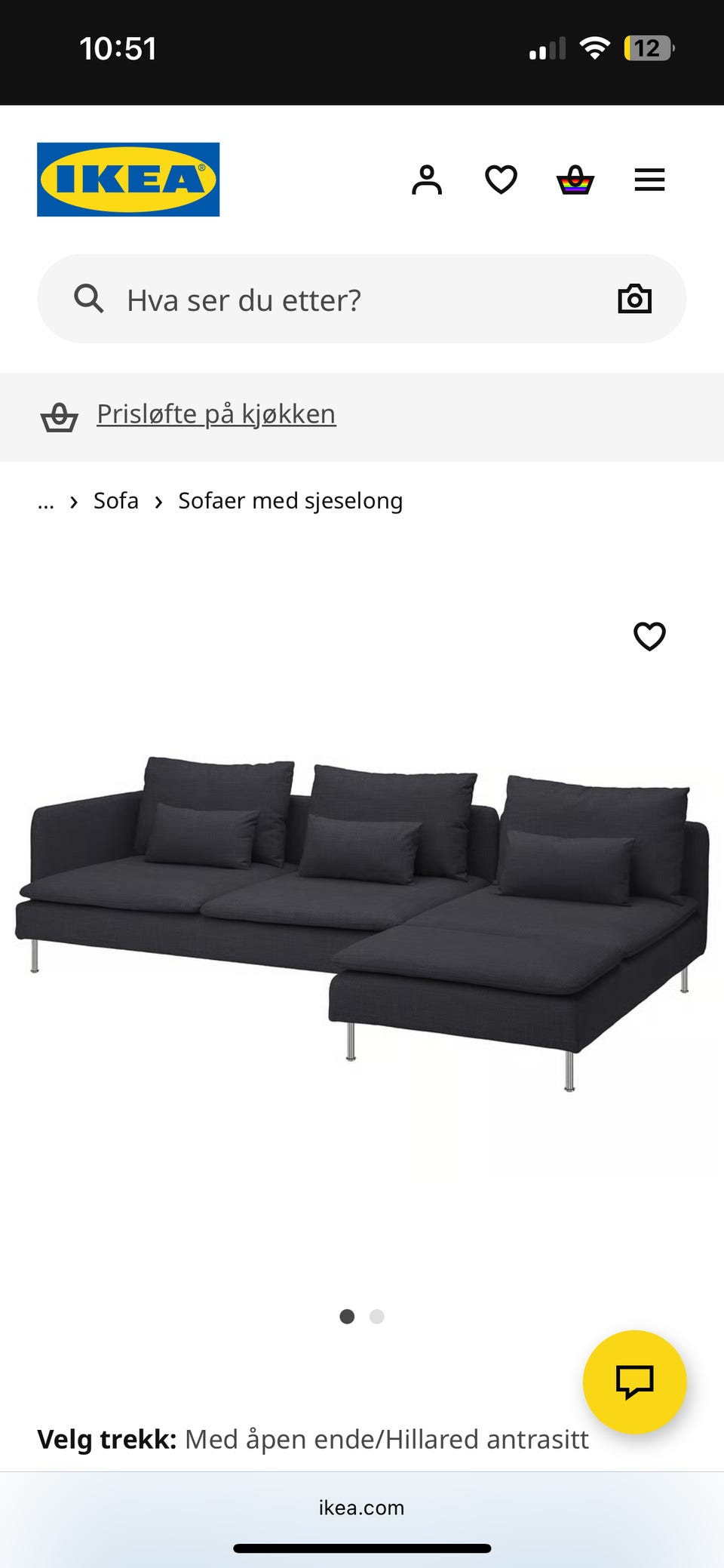724x1568 pixels.
Task: Click the IKEA logo
Action: coord(127,180)
